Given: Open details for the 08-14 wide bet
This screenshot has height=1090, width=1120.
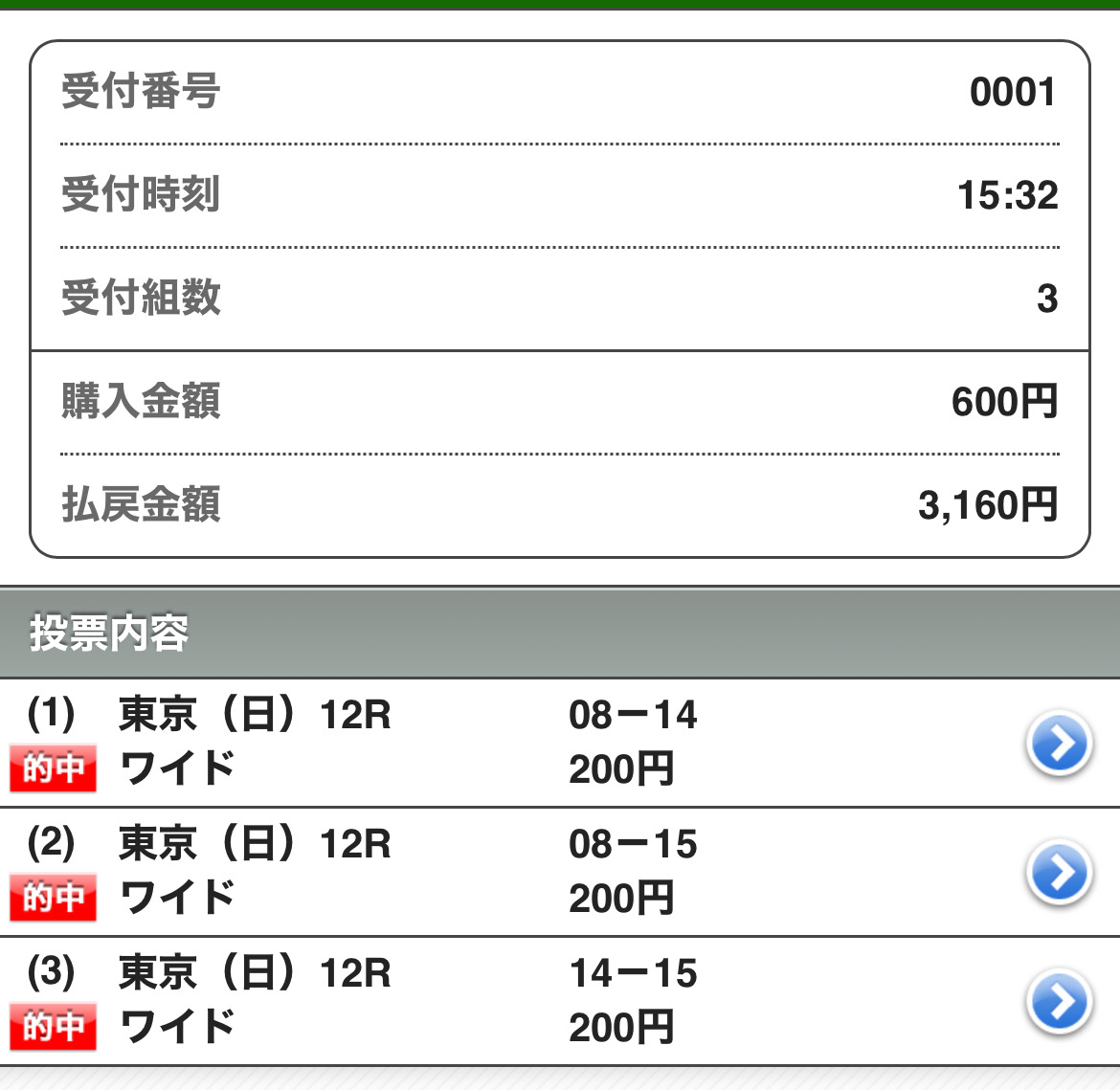Looking at the screenshot, I should [1059, 744].
